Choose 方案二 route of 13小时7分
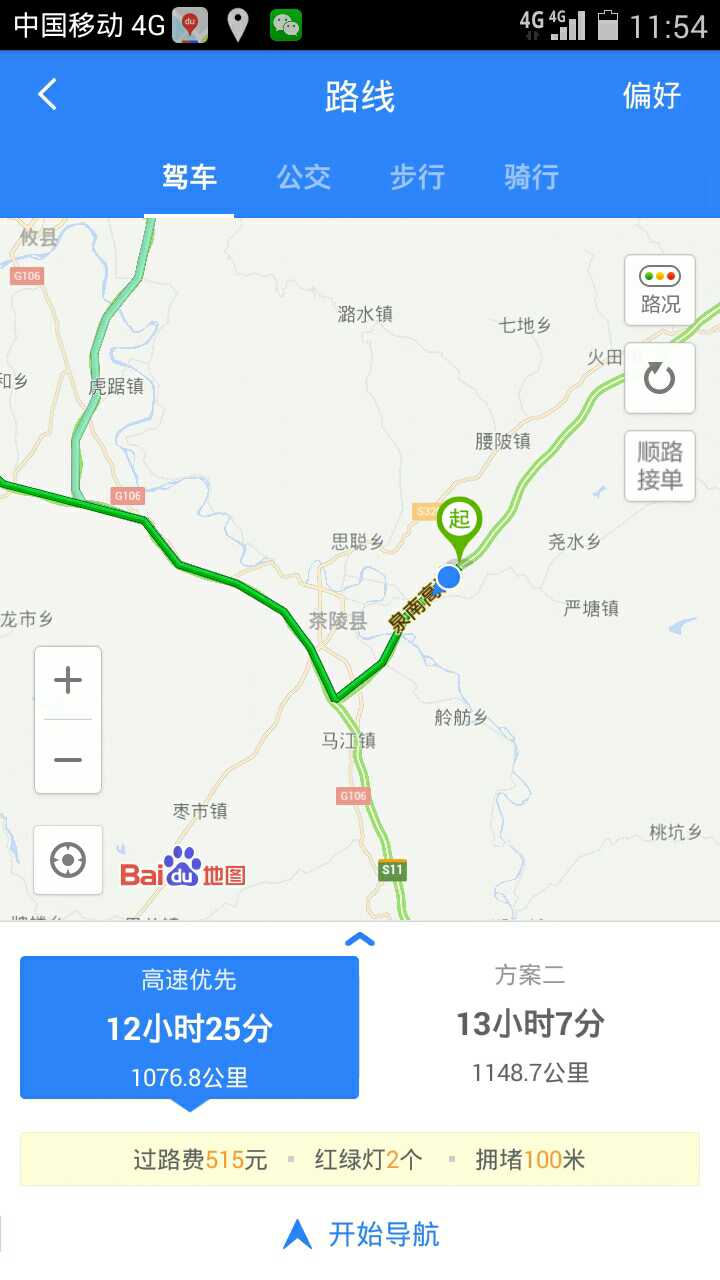This screenshot has width=720, height=1280. [x=530, y=1023]
